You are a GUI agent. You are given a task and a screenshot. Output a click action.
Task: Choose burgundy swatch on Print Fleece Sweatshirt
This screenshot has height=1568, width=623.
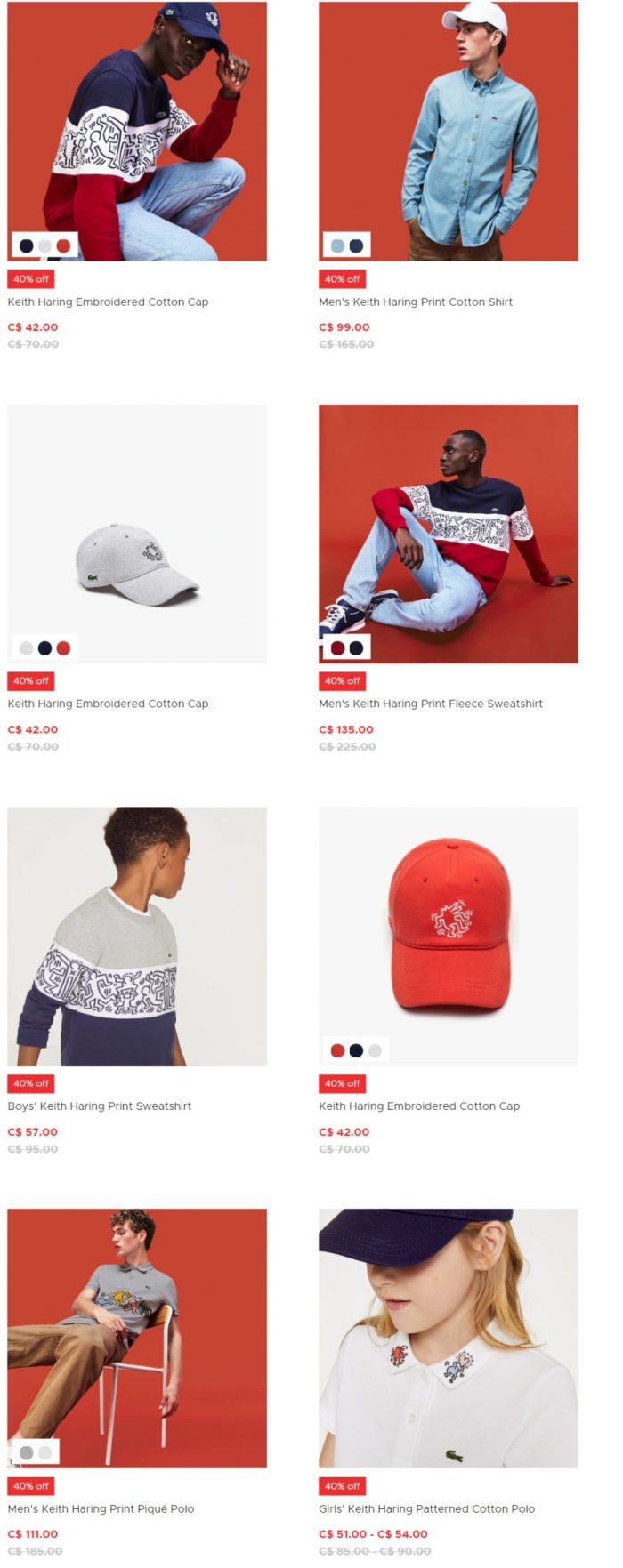point(337,647)
